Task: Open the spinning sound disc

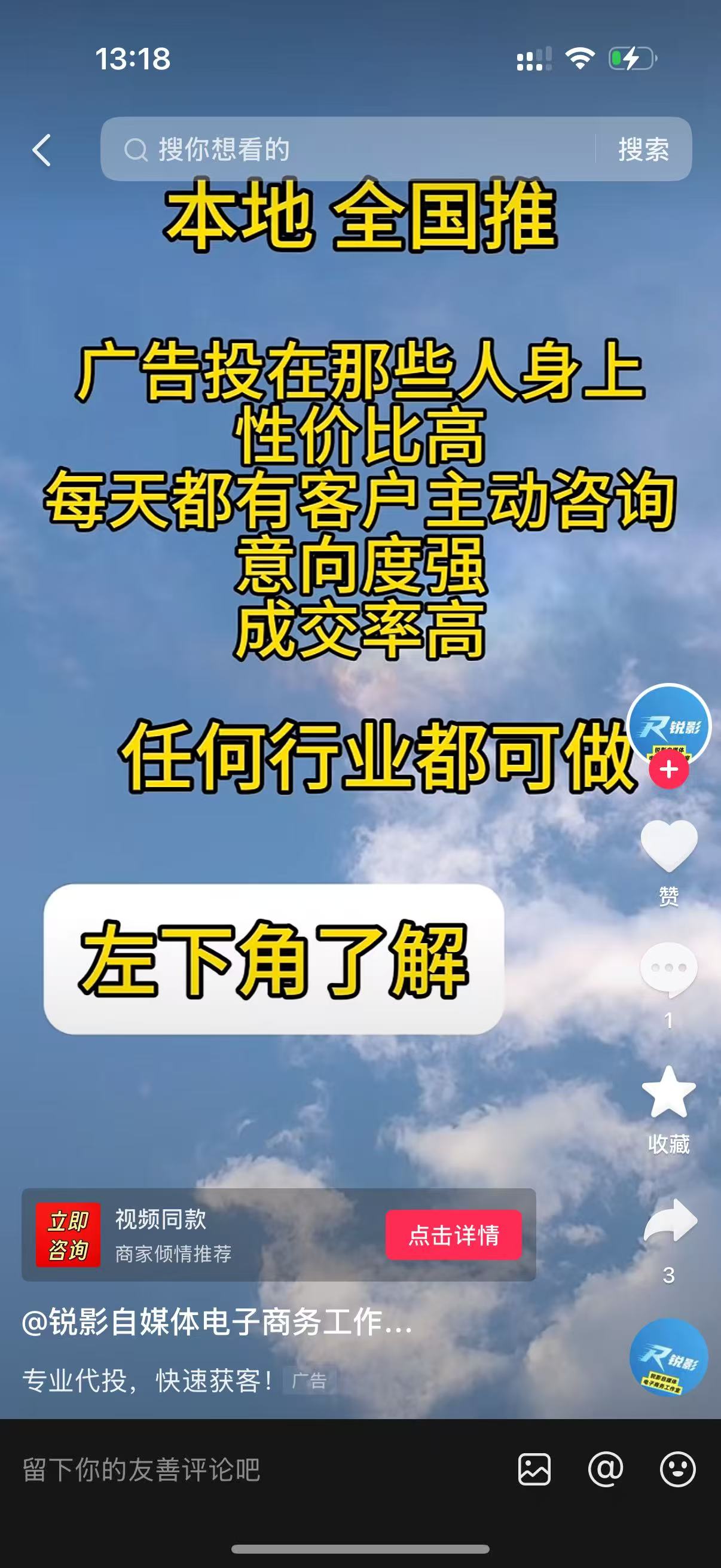Action: [668, 1357]
